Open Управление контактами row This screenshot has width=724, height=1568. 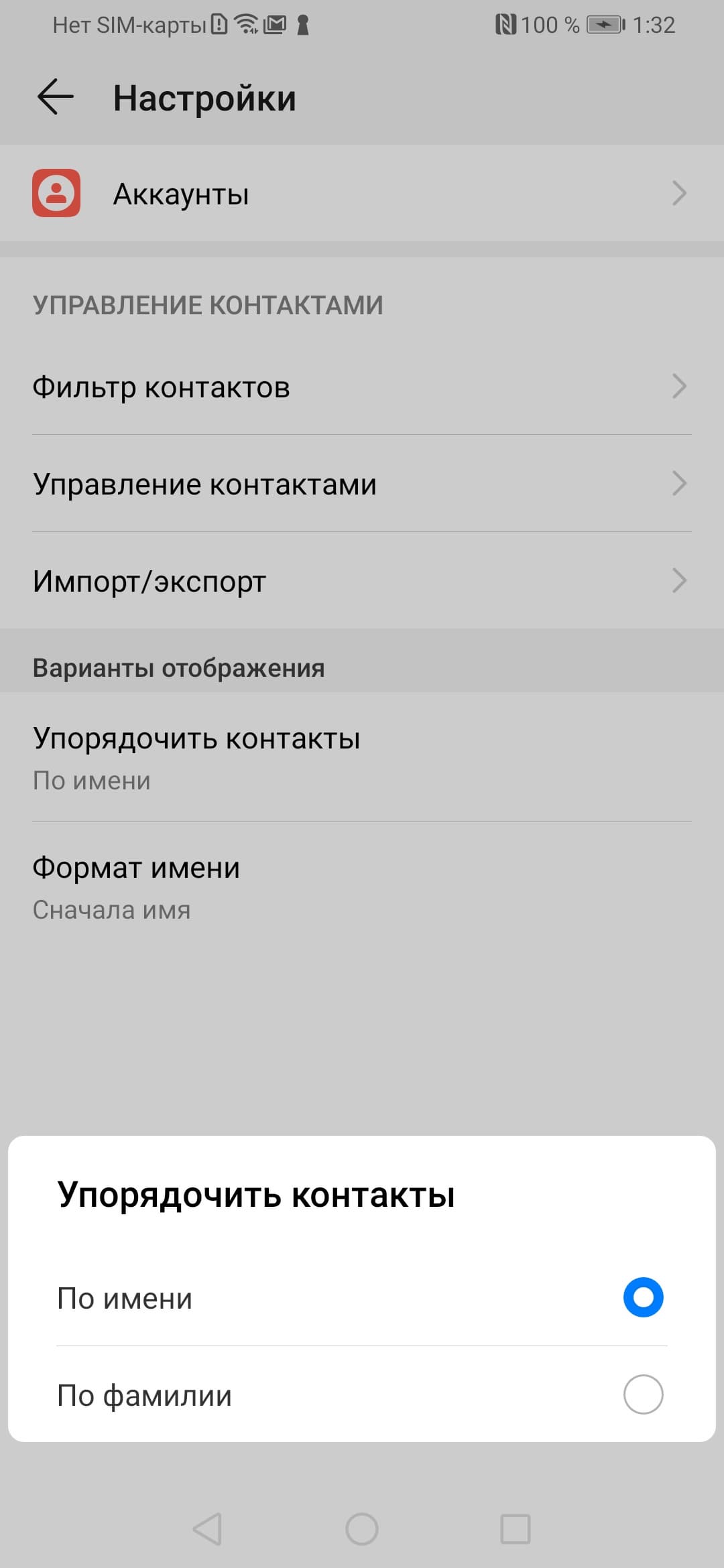pos(362,484)
